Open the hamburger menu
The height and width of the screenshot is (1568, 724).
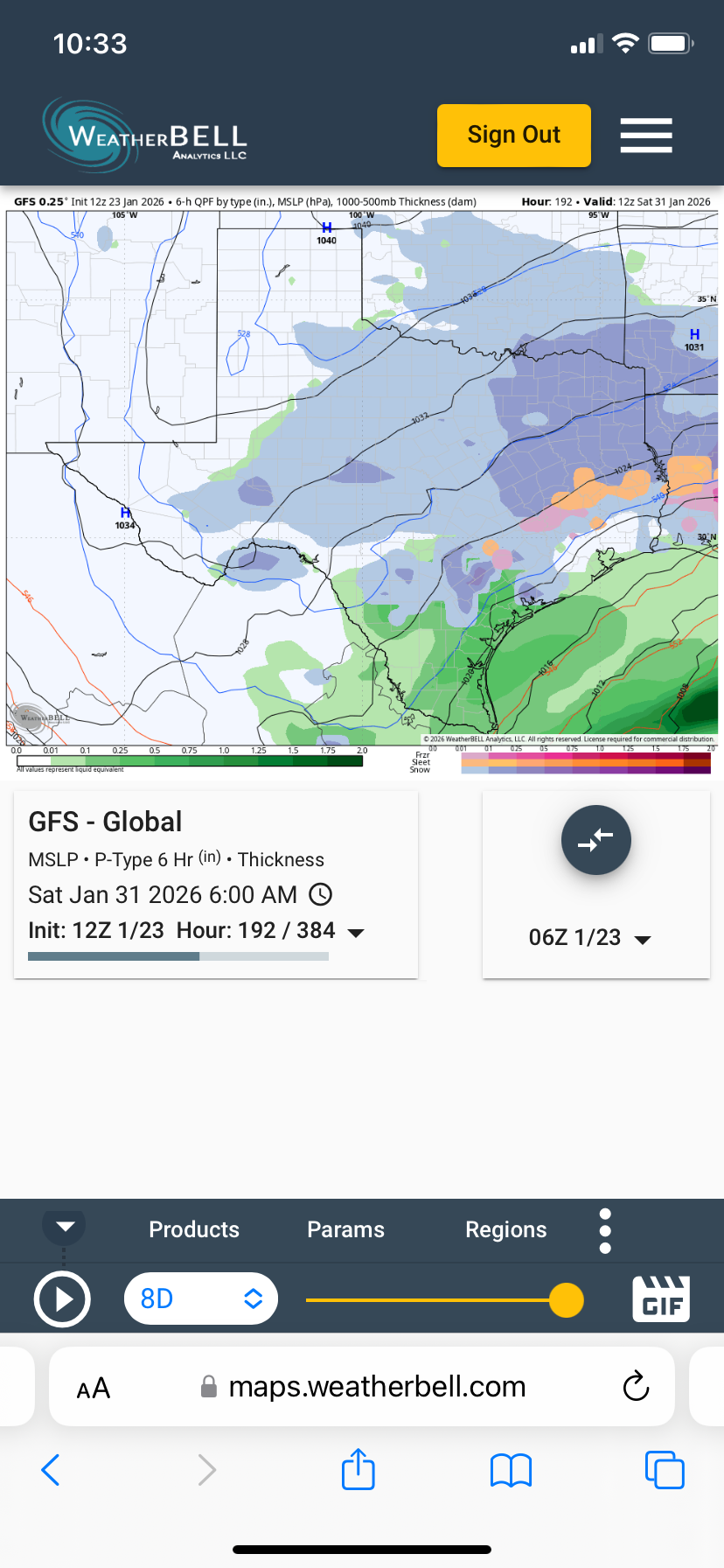pyautogui.click(x=646, y=136)
